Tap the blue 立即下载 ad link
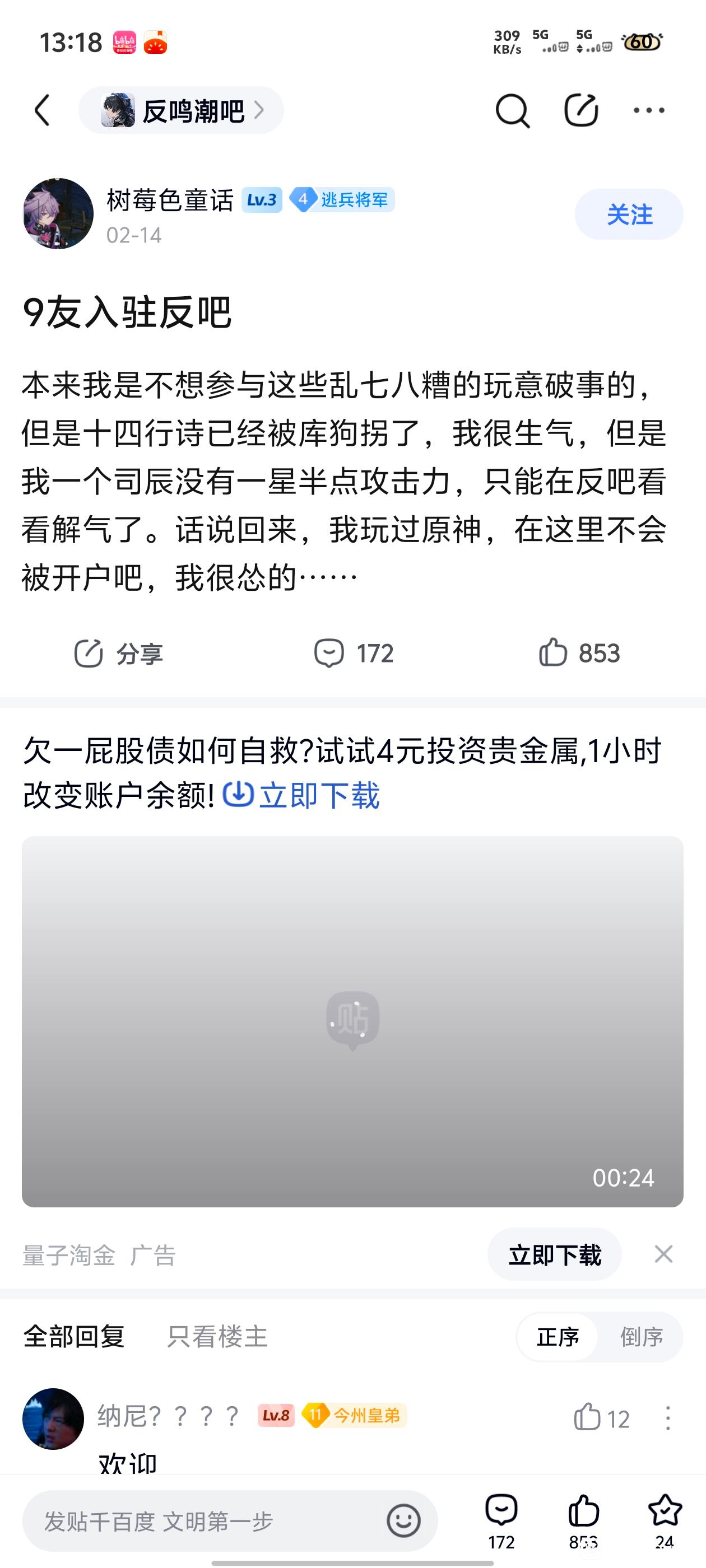 tap(302, 795)
